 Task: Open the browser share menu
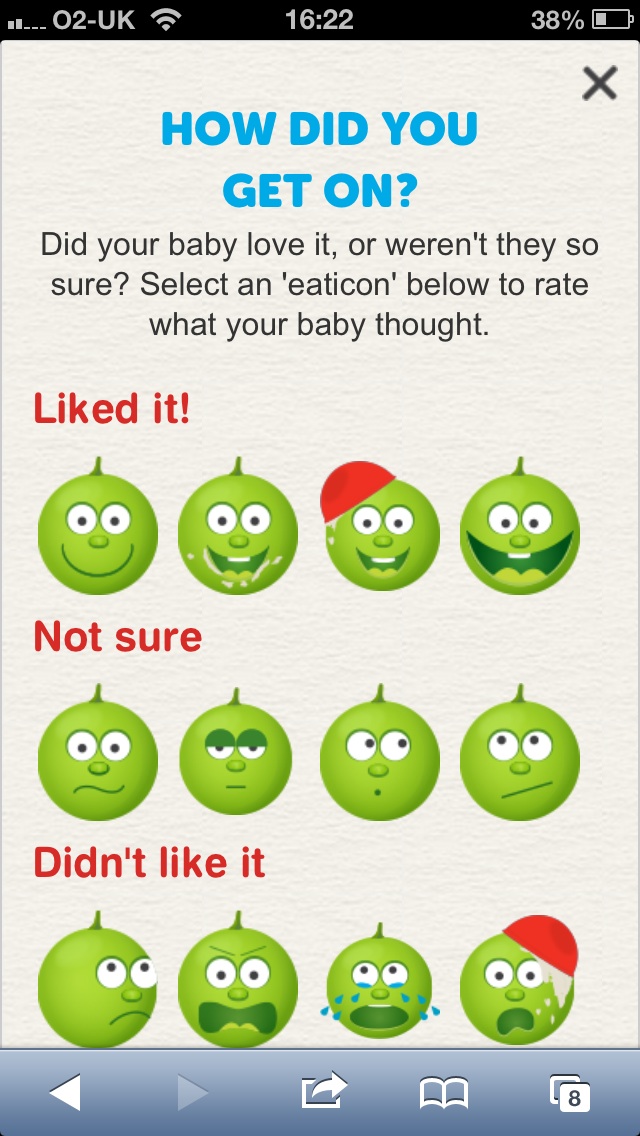click(x=323, y=1092)
